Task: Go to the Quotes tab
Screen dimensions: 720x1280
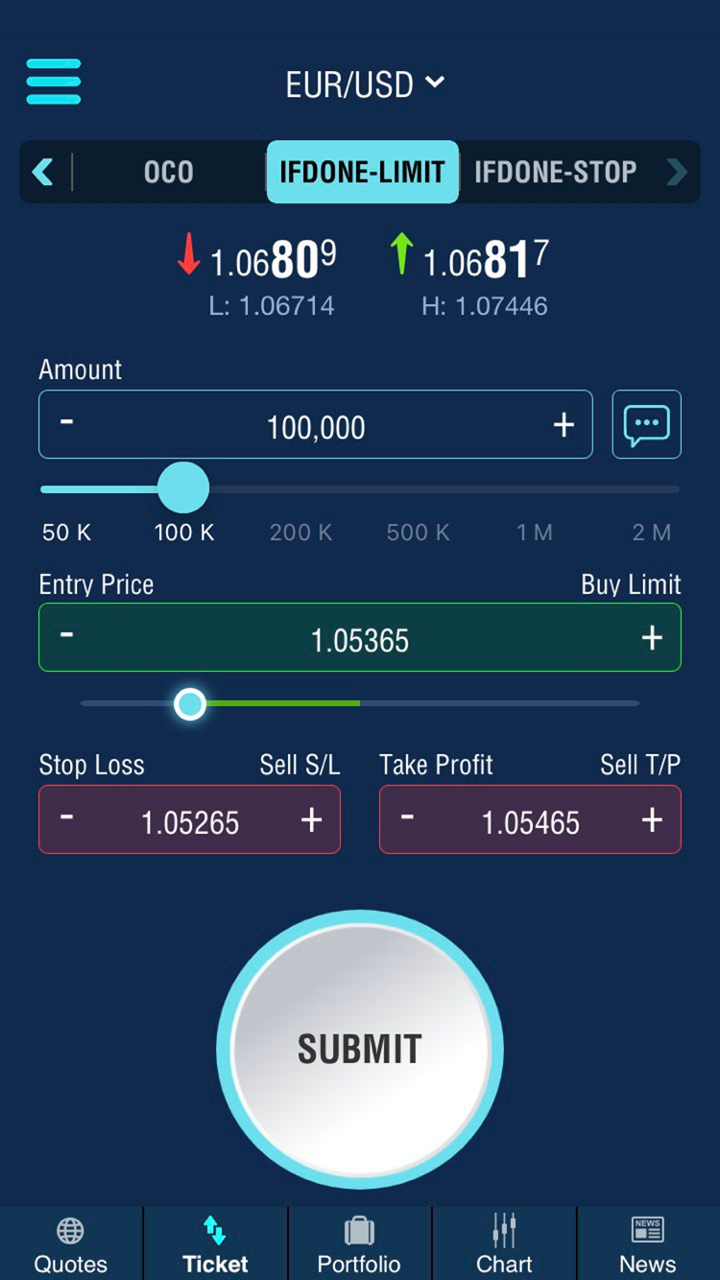Action: pos(71,1244)
